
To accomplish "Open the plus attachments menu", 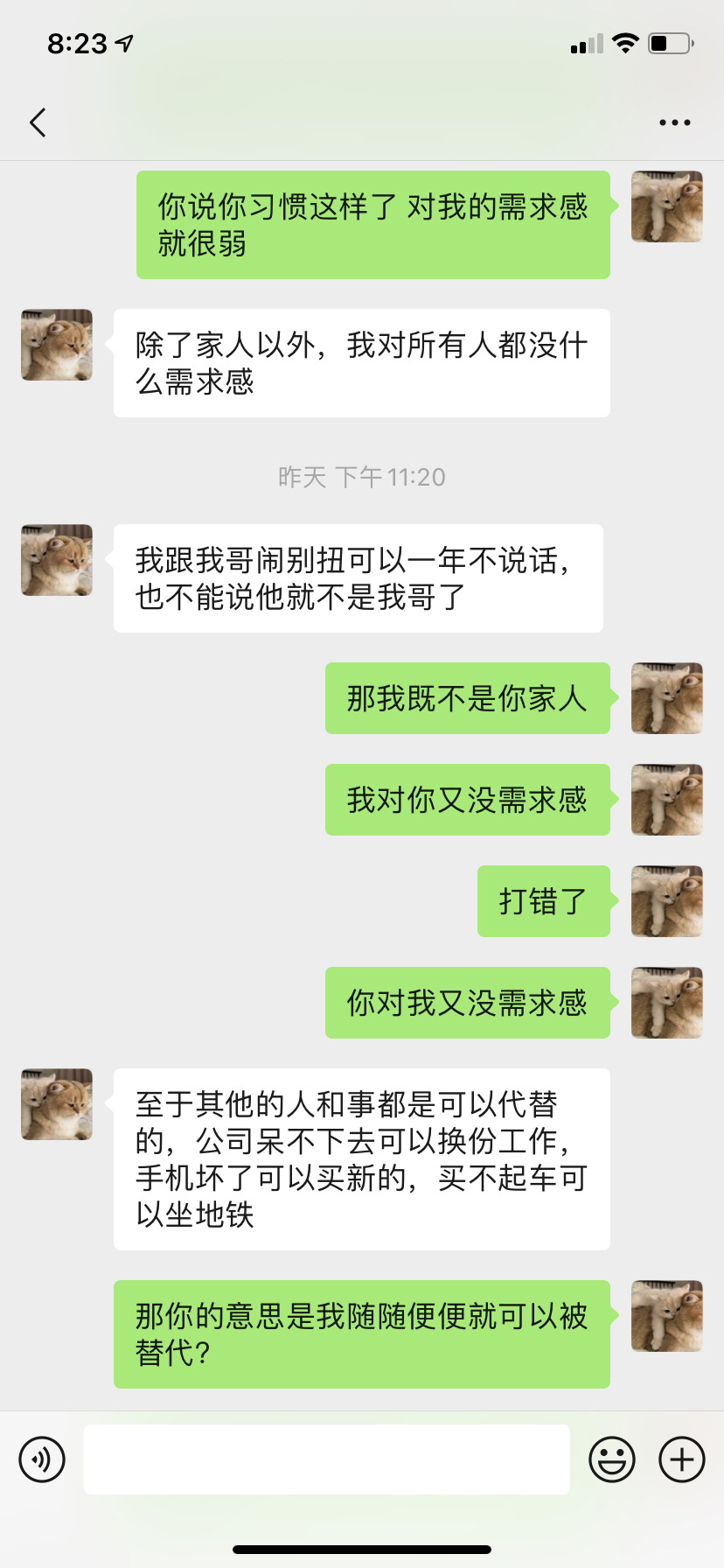I will point(682,1459).
